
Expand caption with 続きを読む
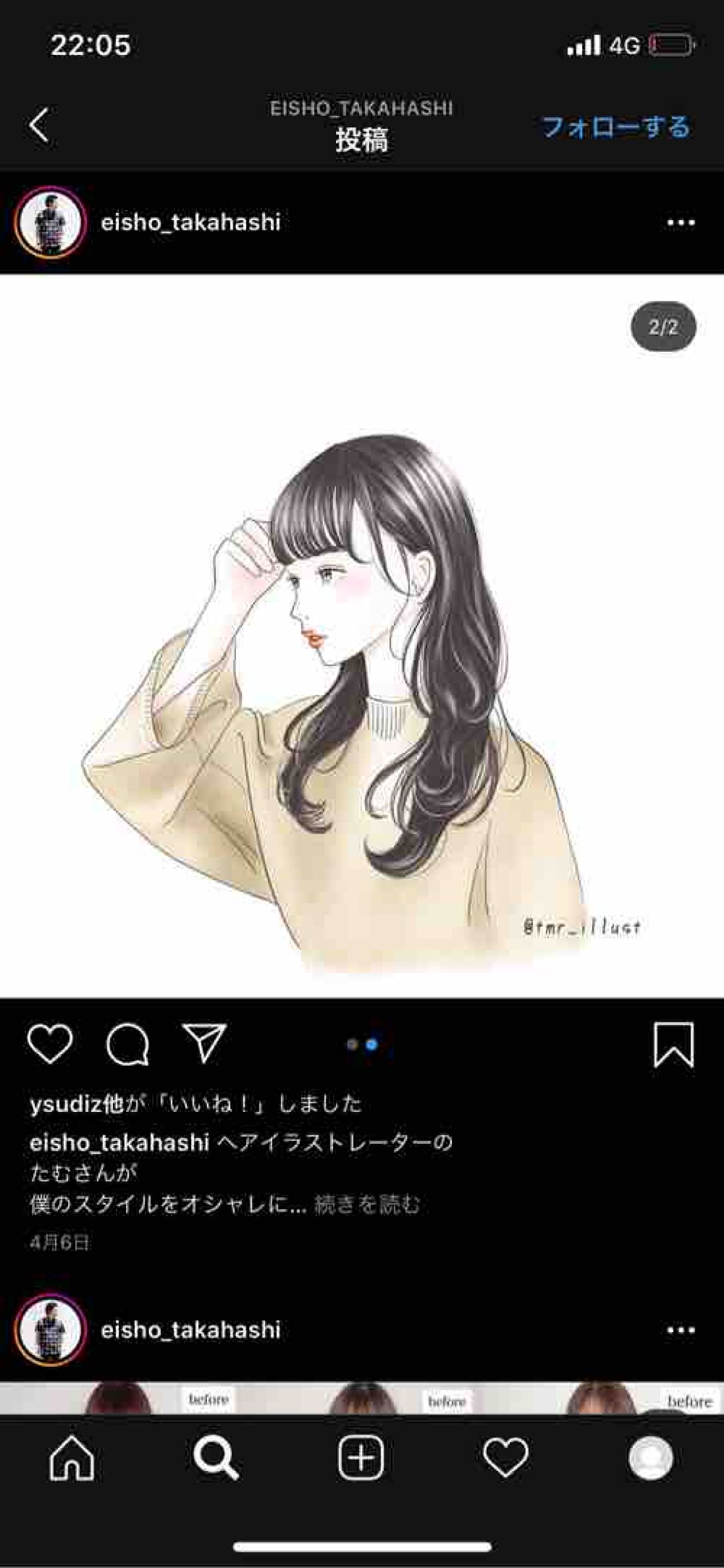367,1203
